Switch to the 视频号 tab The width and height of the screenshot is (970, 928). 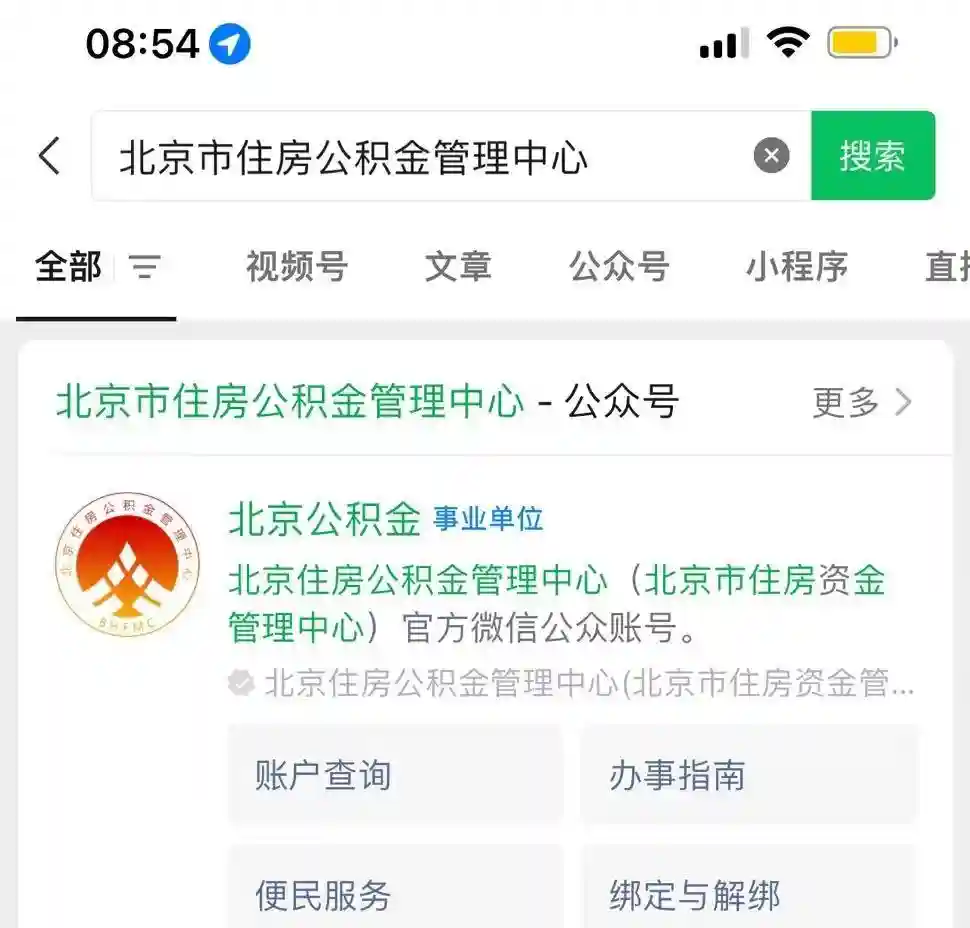296,267
